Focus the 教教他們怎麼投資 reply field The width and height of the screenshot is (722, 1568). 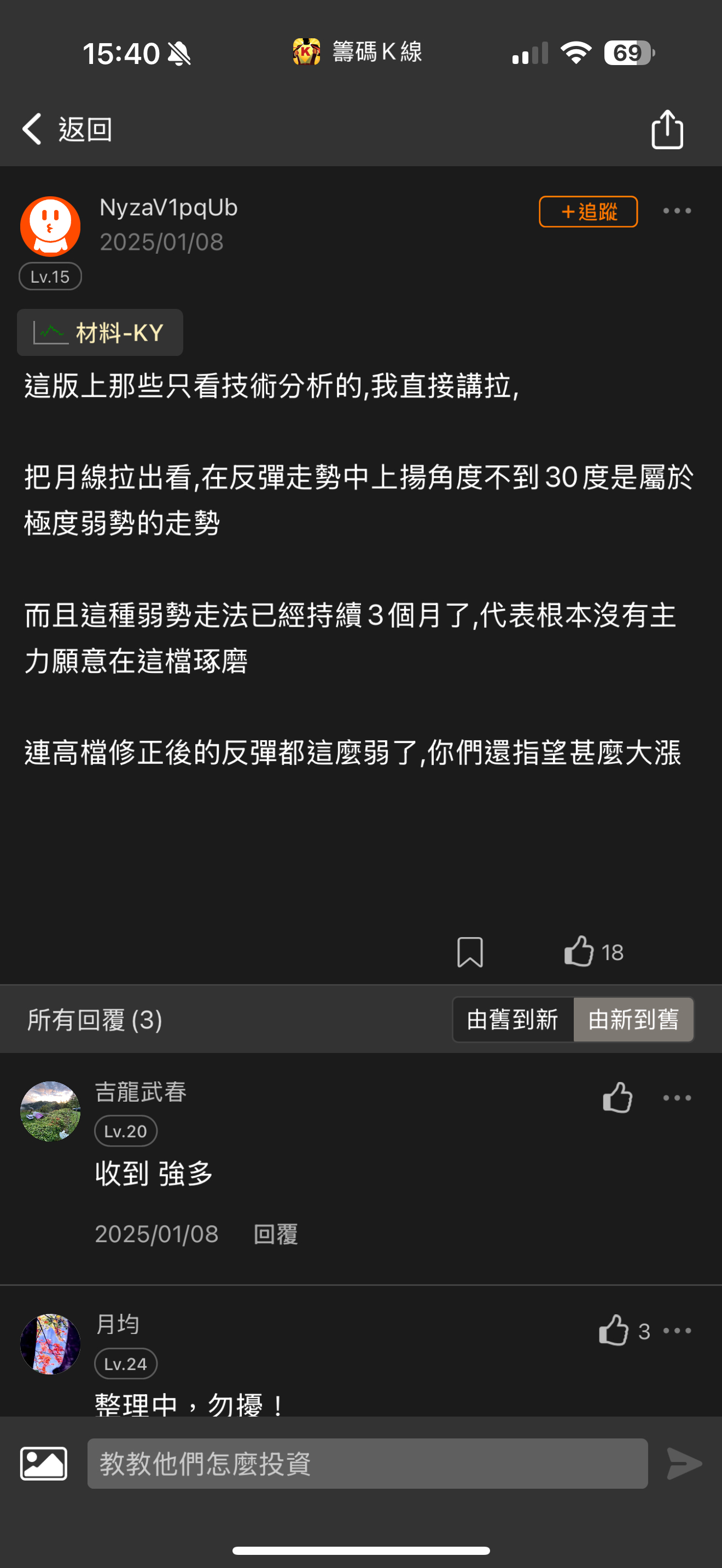click(367, 1464)
